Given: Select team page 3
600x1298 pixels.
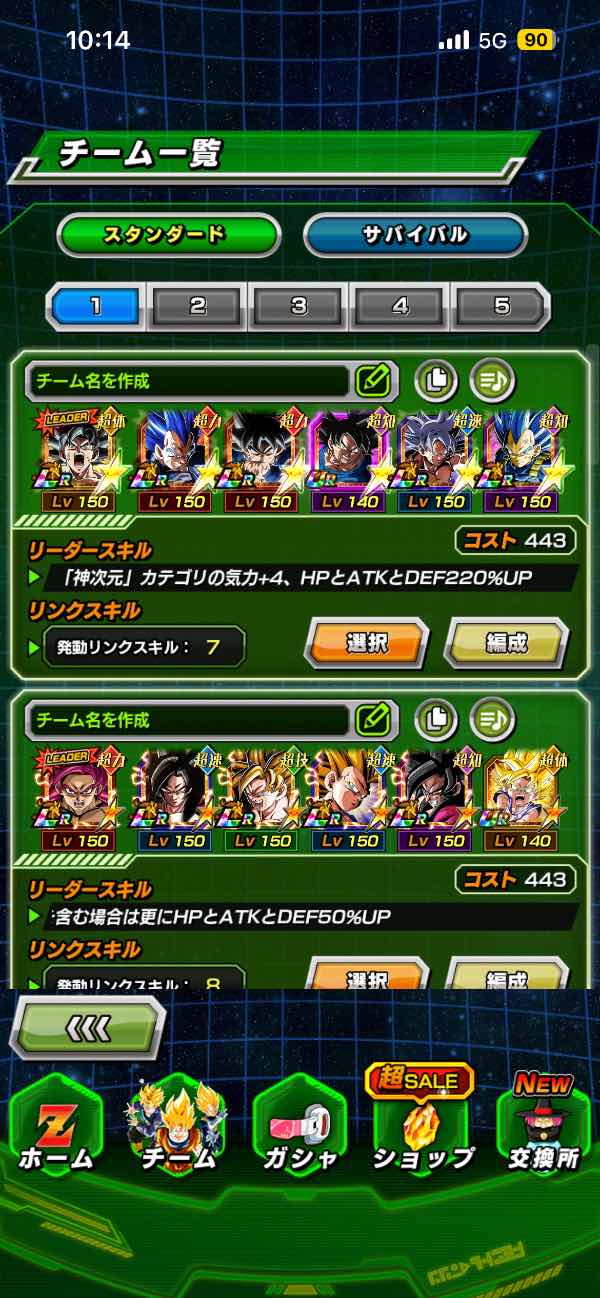Looking at the screenshot, I should coord(299,306).
